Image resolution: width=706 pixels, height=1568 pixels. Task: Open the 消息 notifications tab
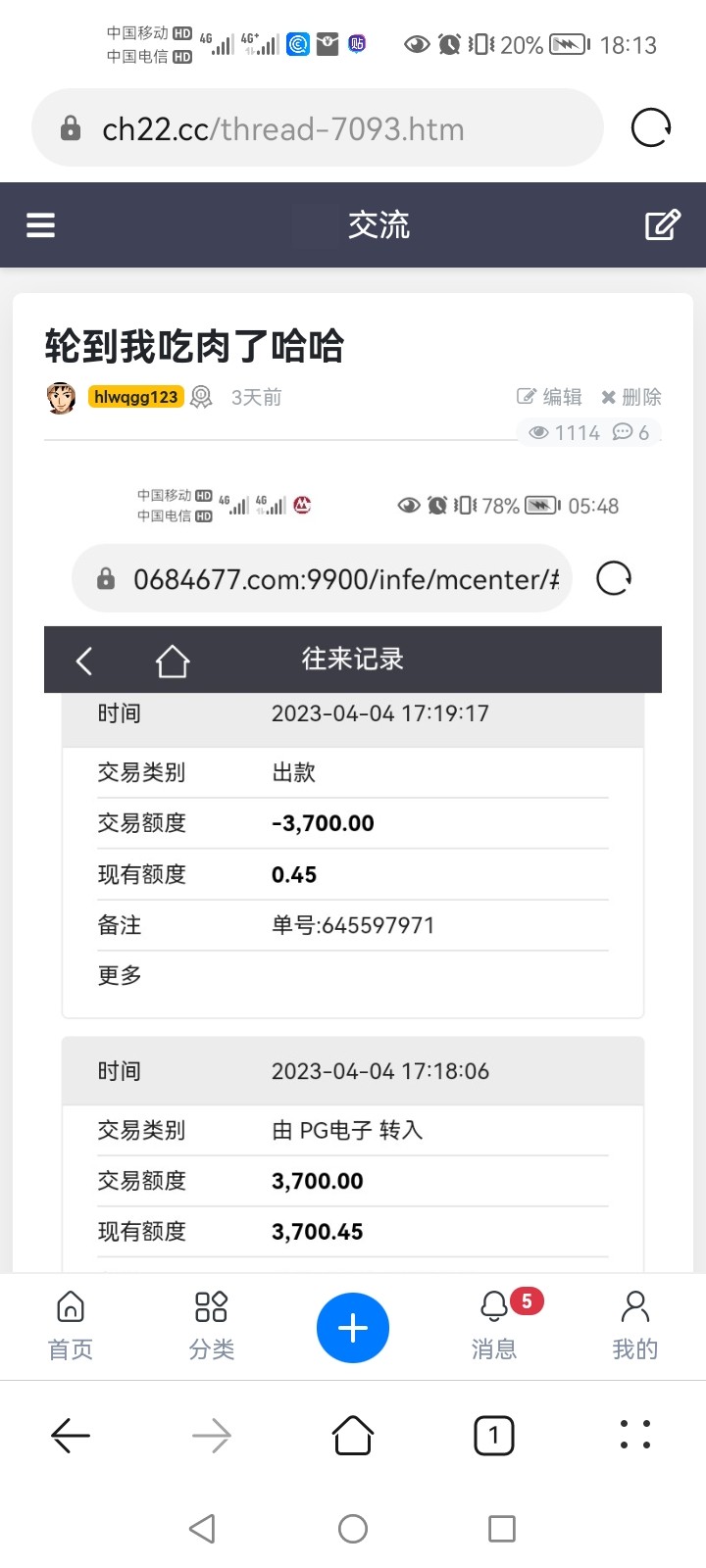494,1326
